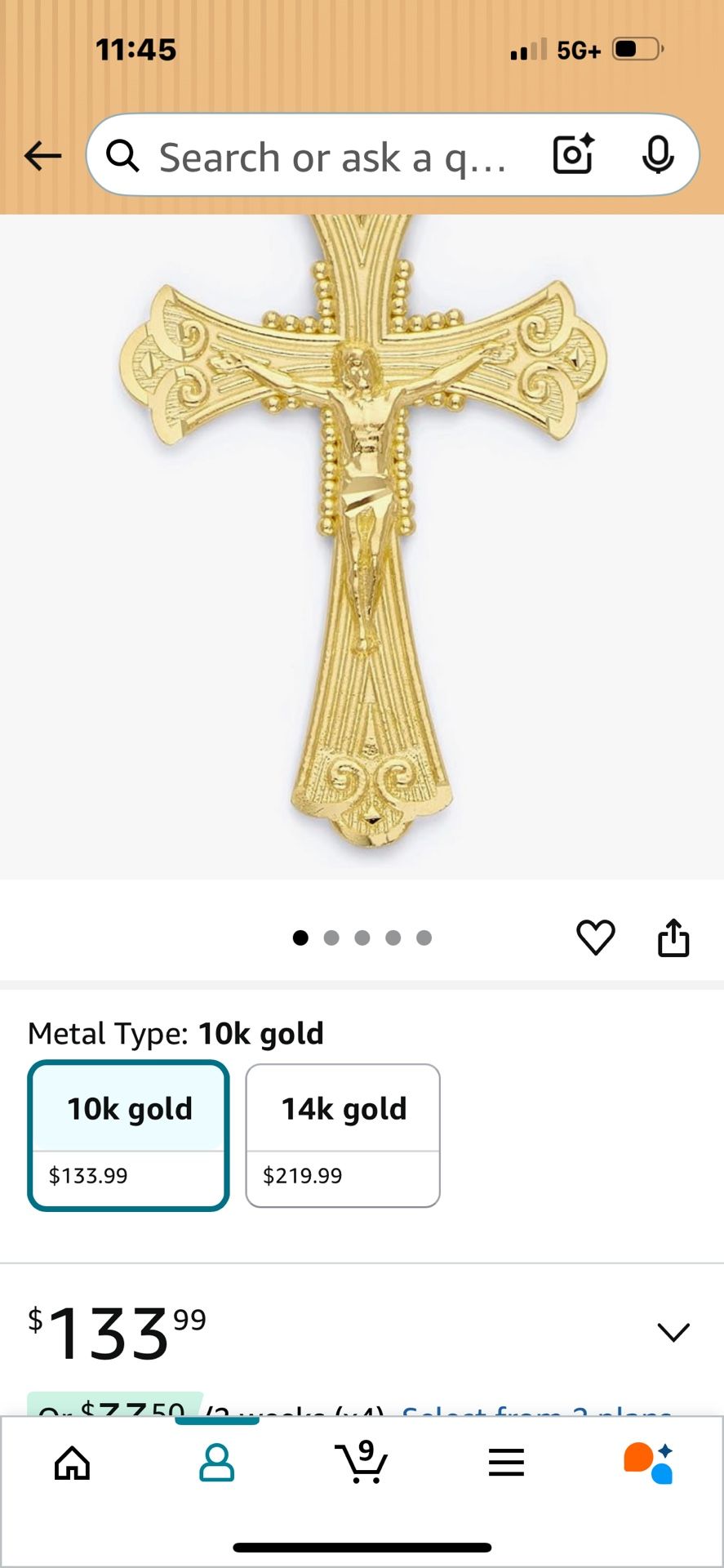Viewport: 724px width, 1568px height.
Task: Add the cross pendant to wish list
Action: [x=596, y=937]
